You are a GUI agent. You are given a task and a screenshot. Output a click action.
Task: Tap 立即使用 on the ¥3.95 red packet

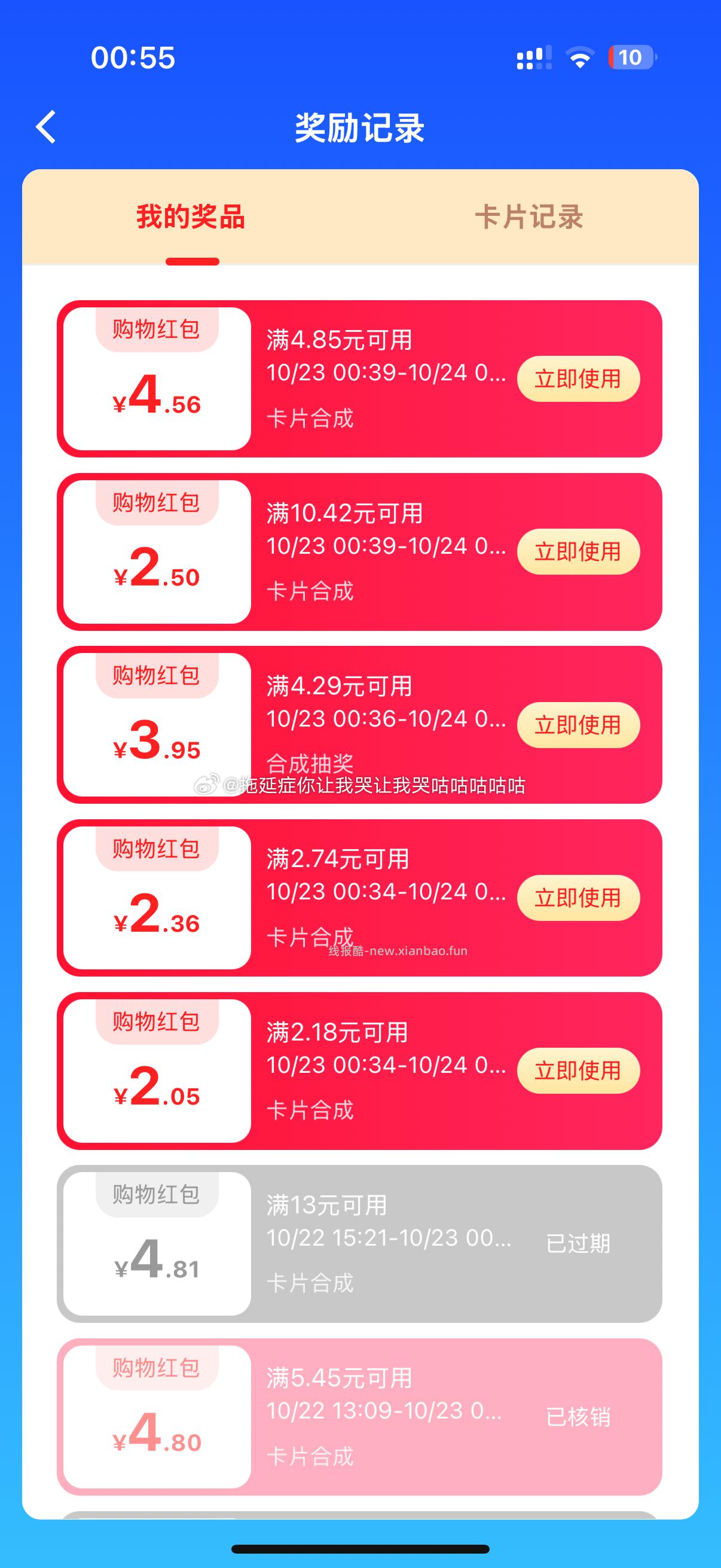[x=578, y=724]
